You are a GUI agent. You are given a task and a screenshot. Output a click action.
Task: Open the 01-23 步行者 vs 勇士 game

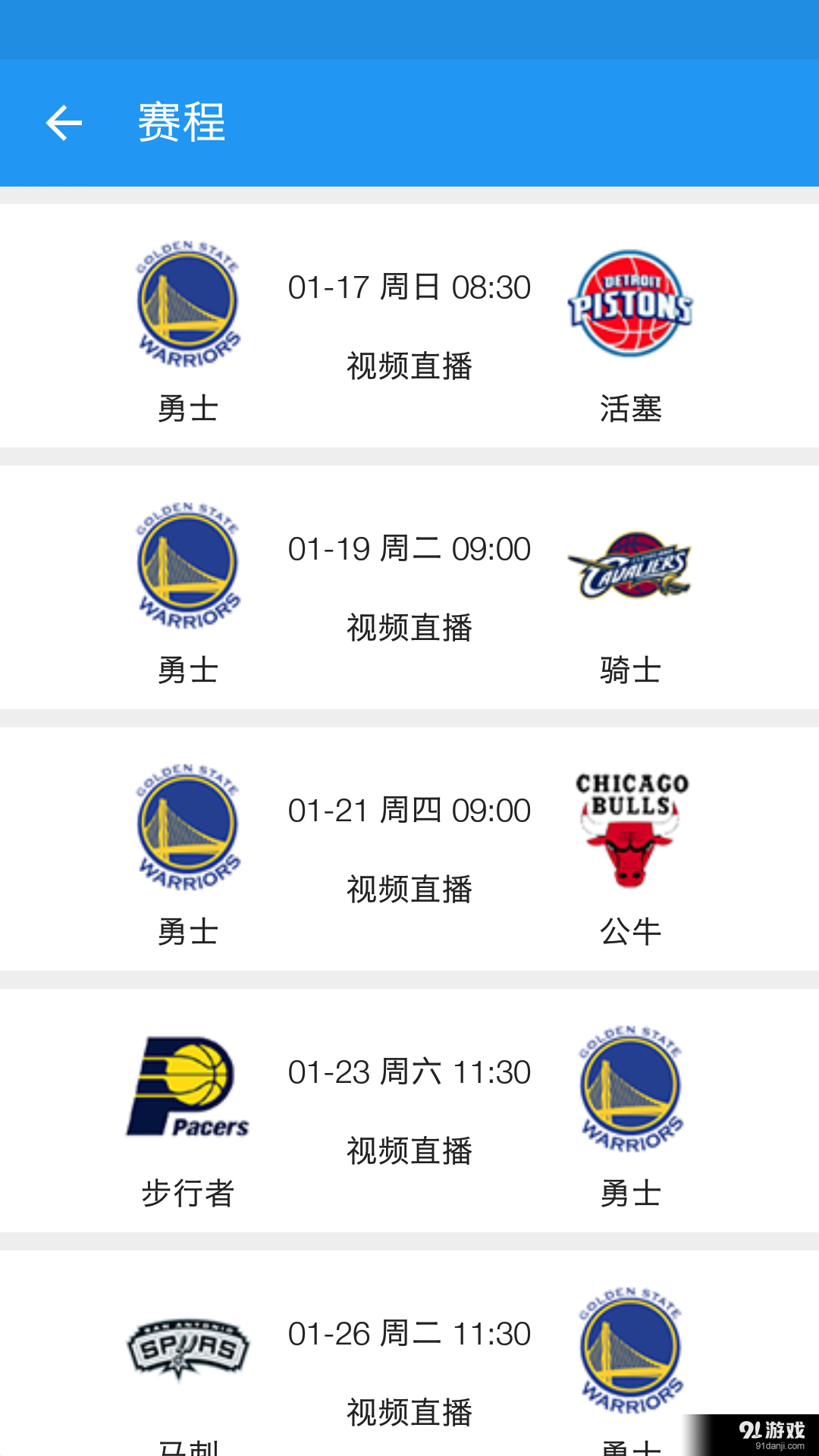[409, 1111]
